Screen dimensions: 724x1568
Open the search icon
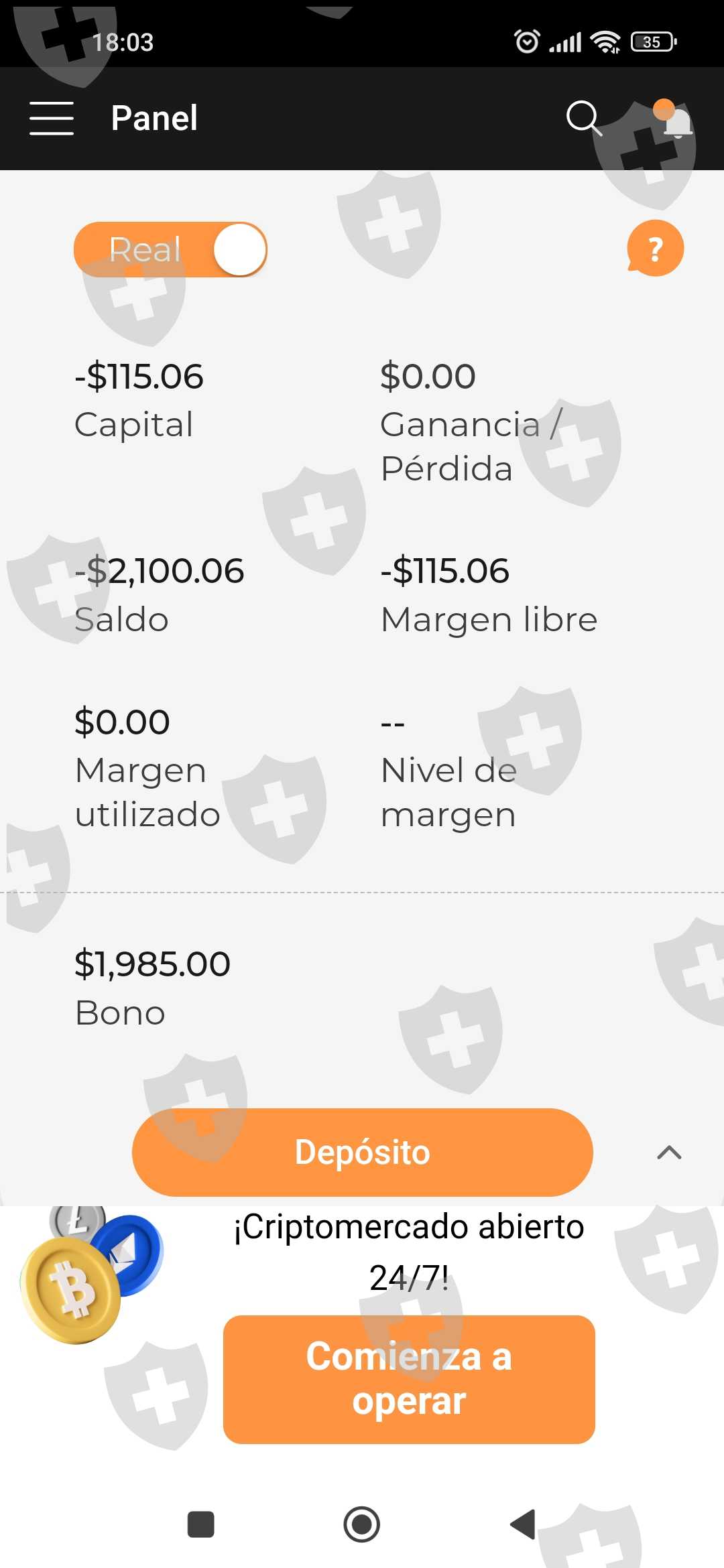pos(584,119)
